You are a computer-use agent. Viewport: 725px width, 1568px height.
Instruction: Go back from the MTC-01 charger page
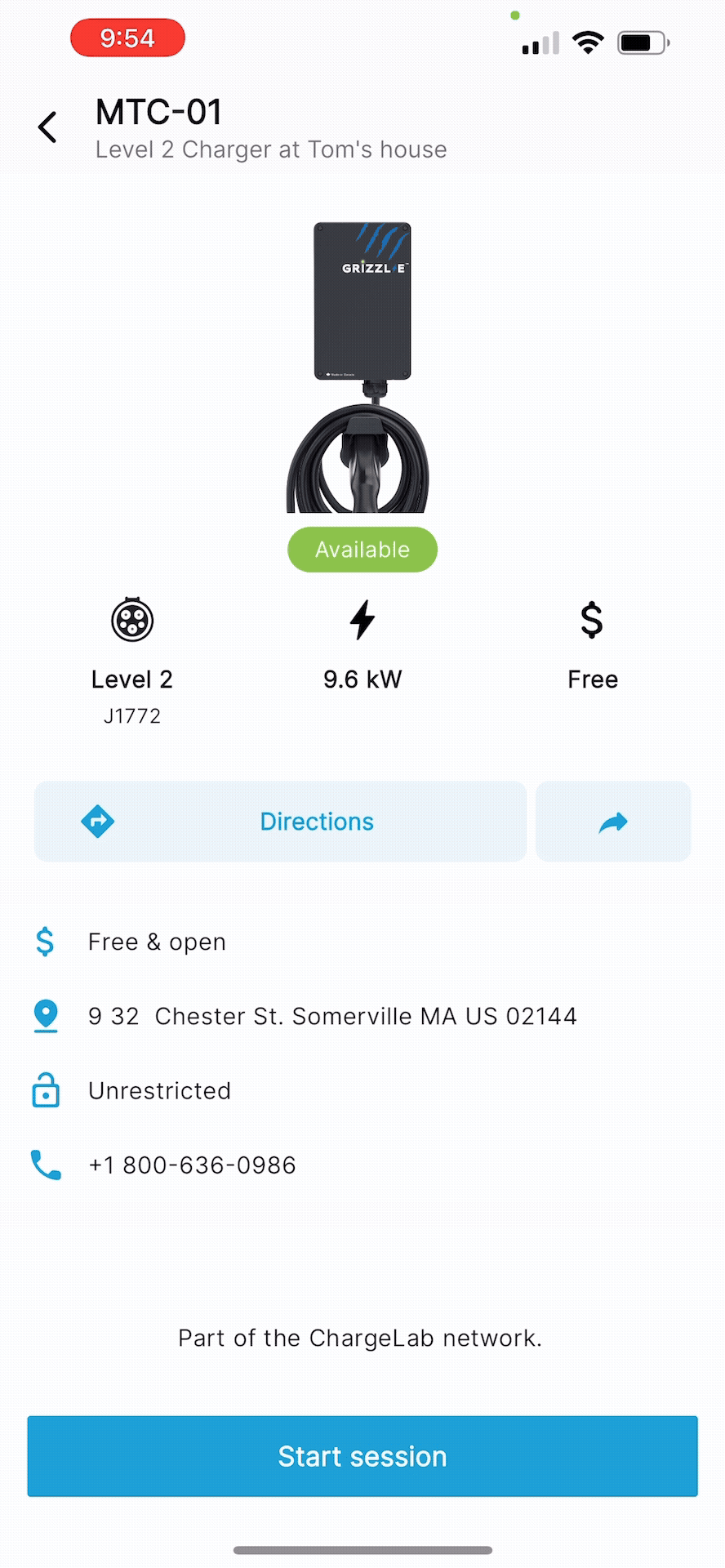pos(47,127)
